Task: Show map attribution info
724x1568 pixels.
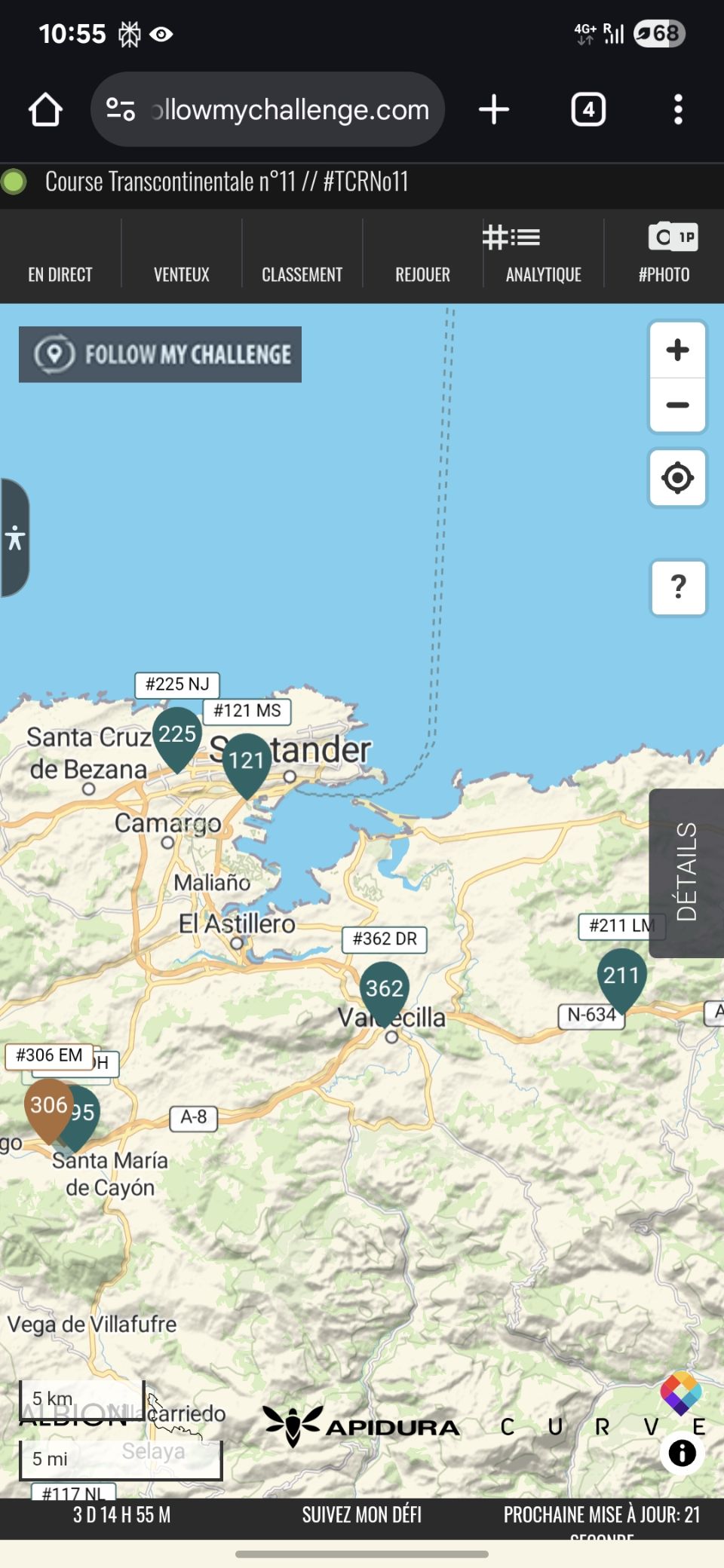Action: 682,1453
